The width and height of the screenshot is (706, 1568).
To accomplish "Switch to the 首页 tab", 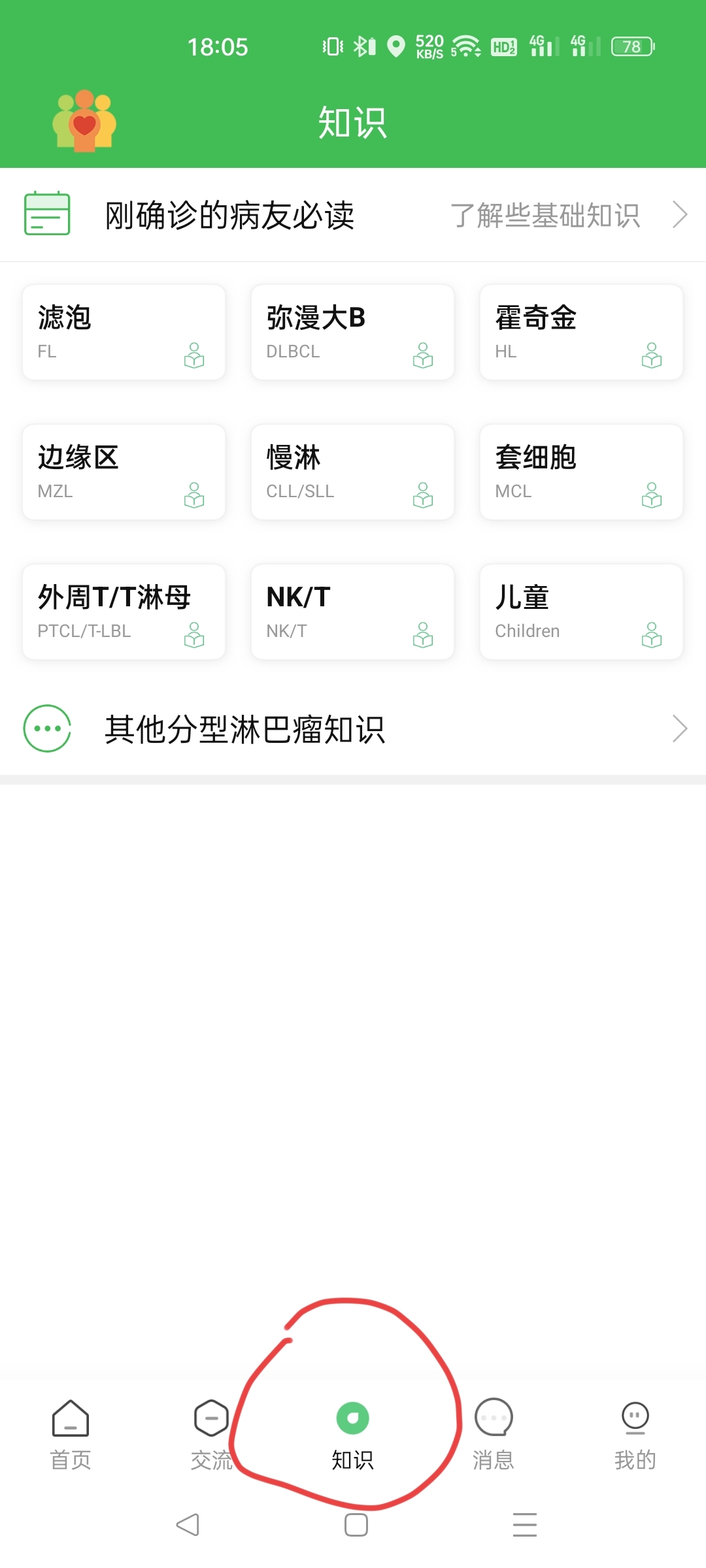I will pyautogui.click(x=71, y=1435).
